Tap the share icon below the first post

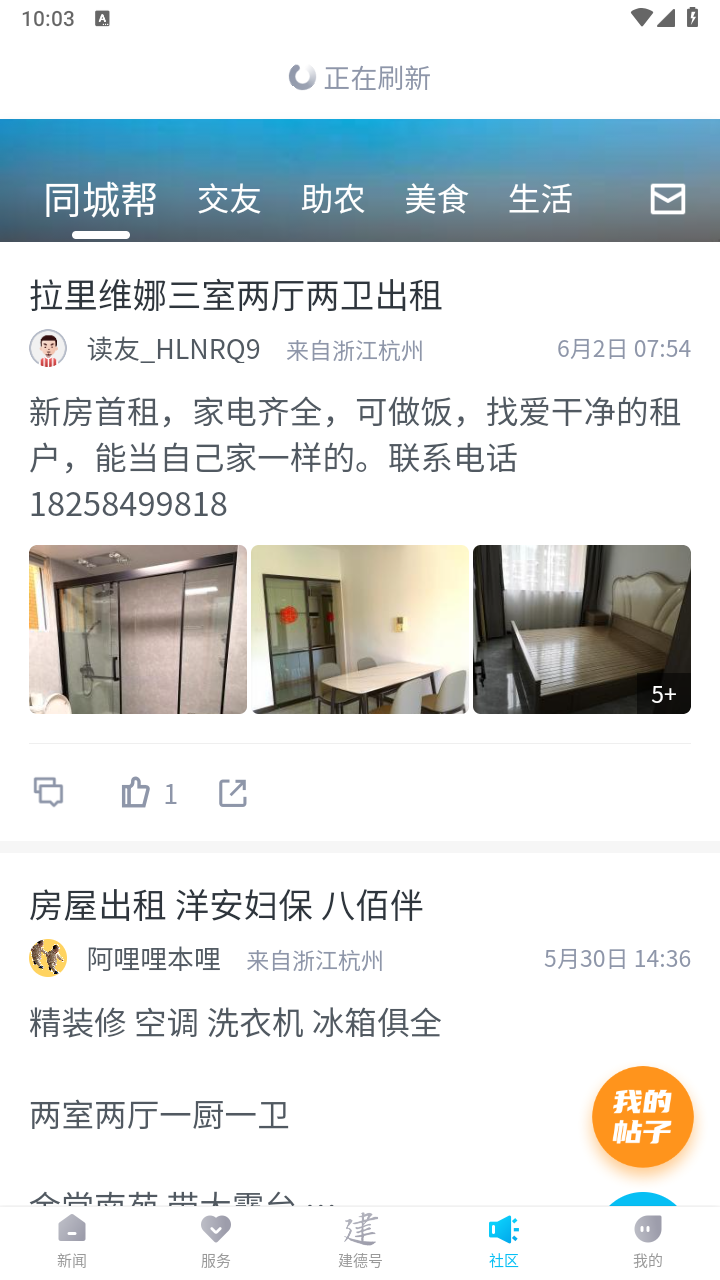(232, 791)
